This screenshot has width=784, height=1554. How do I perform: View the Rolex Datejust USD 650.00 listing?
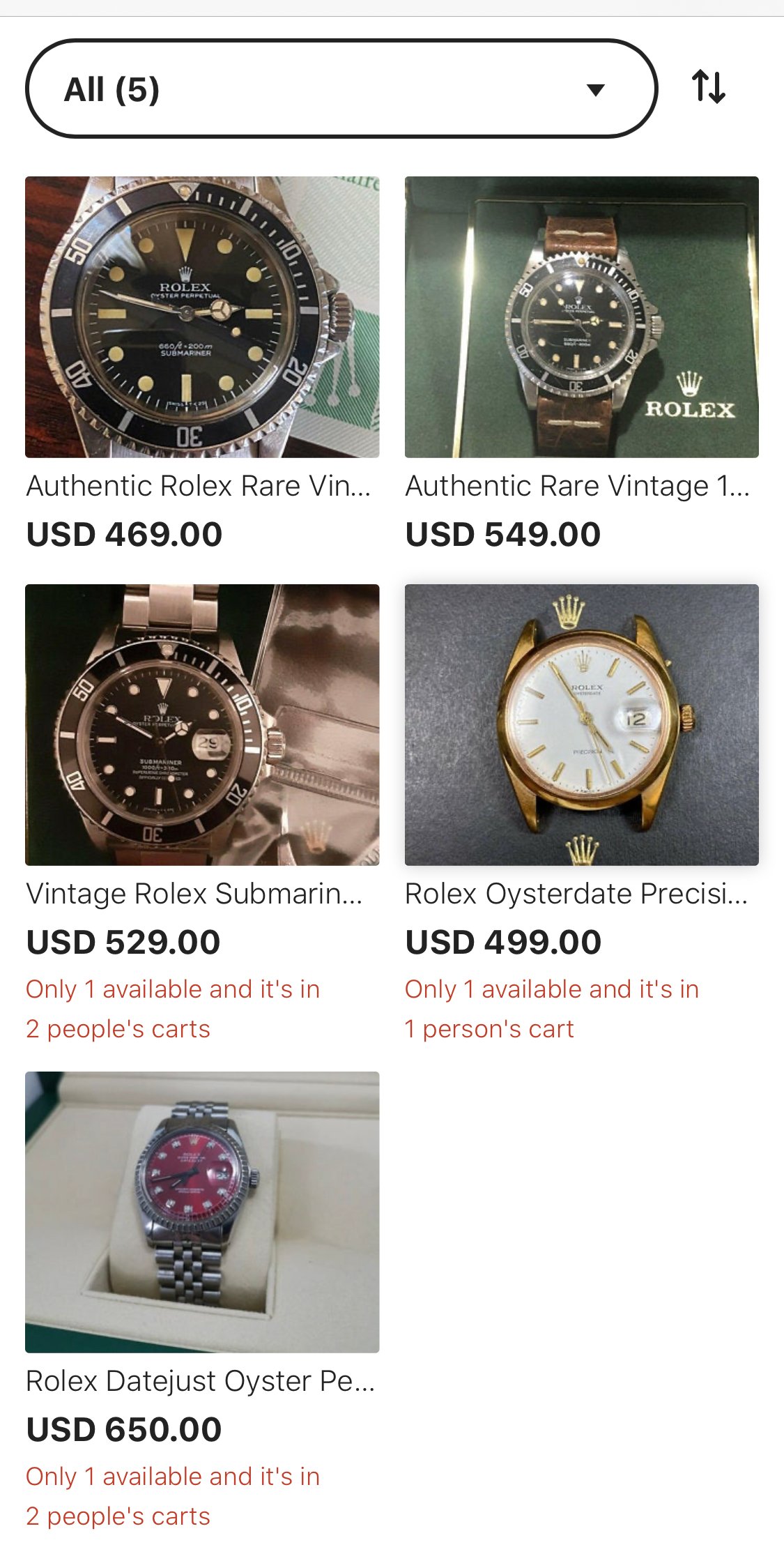tap(202, 1212)
